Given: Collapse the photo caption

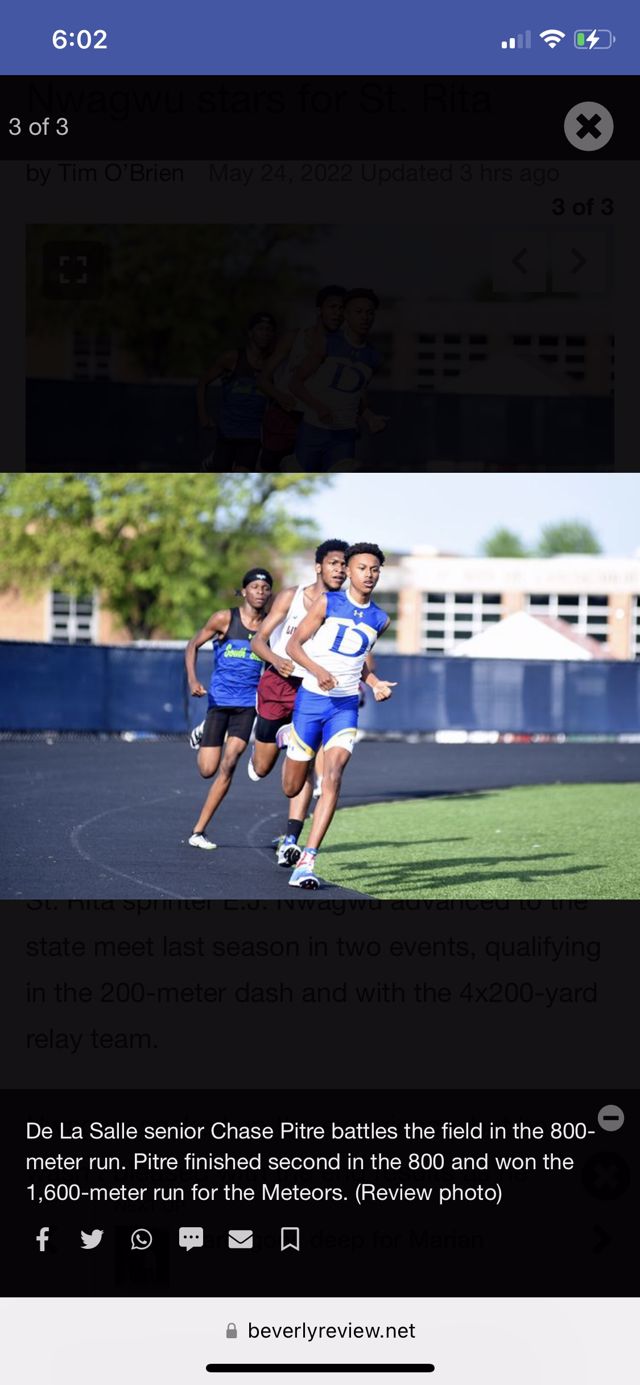Looking at the screenshot, I should [611, 1118].
